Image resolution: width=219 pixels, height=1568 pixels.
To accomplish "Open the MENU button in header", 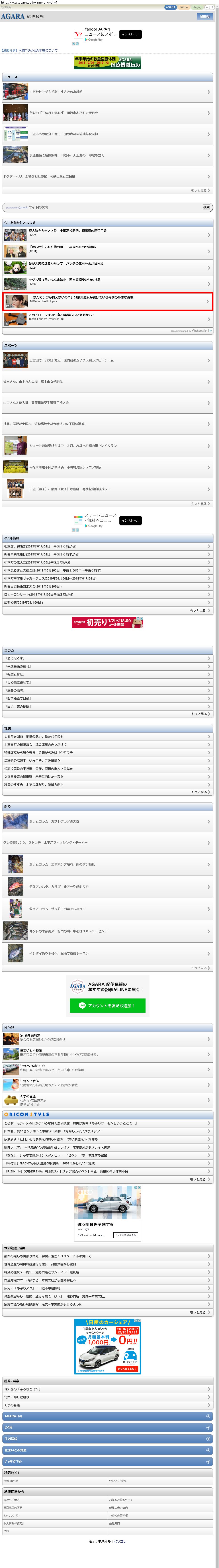I will [204, 16].
